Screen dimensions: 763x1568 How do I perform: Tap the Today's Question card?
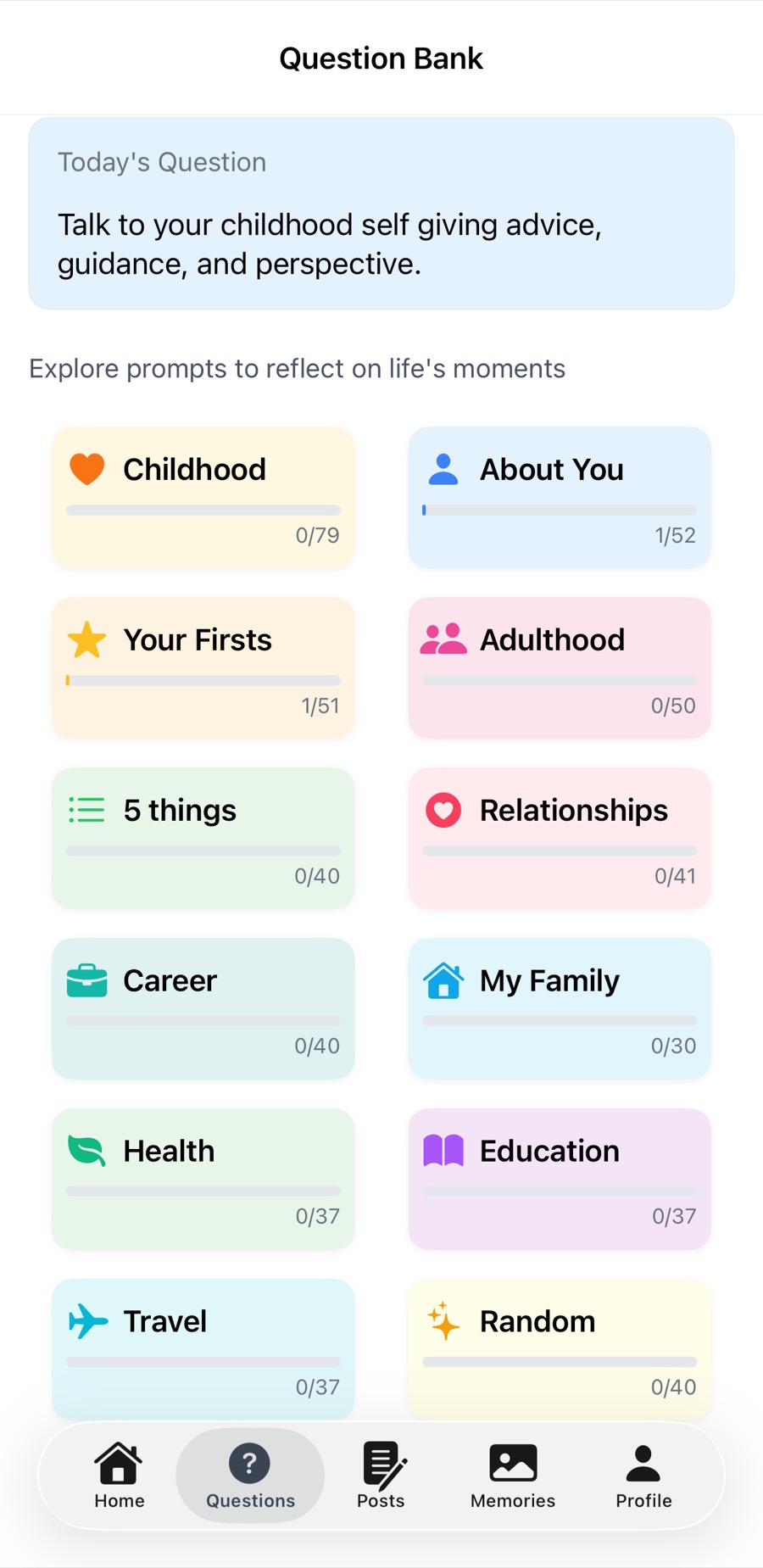381,212
